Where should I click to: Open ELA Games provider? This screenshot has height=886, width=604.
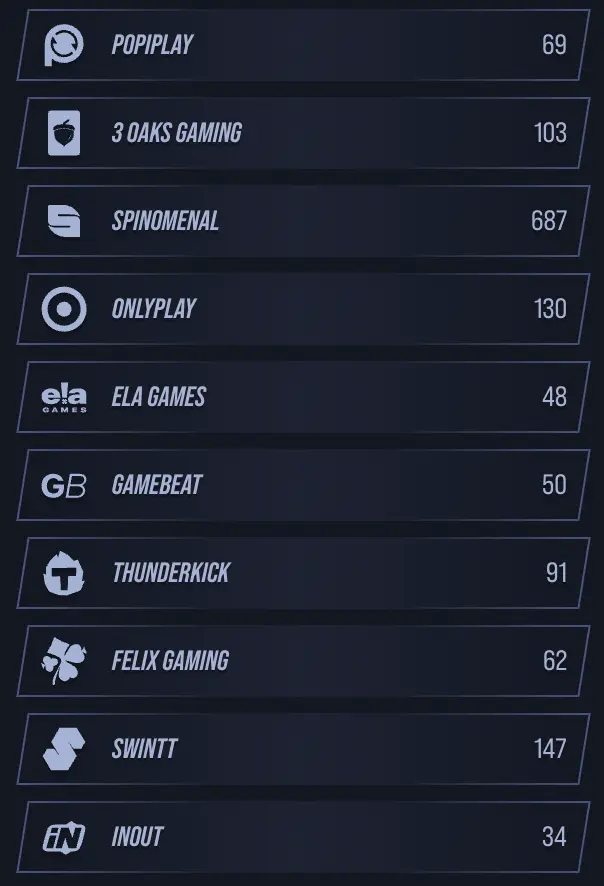point(302,397)
